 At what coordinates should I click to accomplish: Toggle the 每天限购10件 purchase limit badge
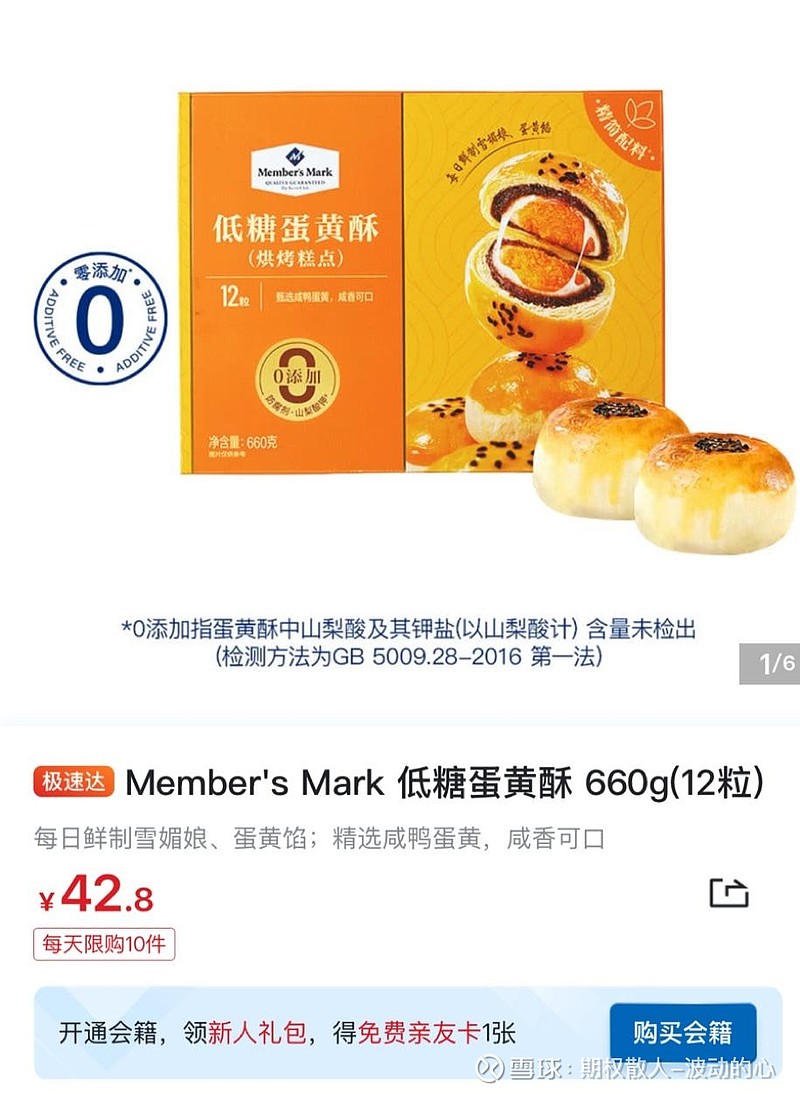click(104, 941)
